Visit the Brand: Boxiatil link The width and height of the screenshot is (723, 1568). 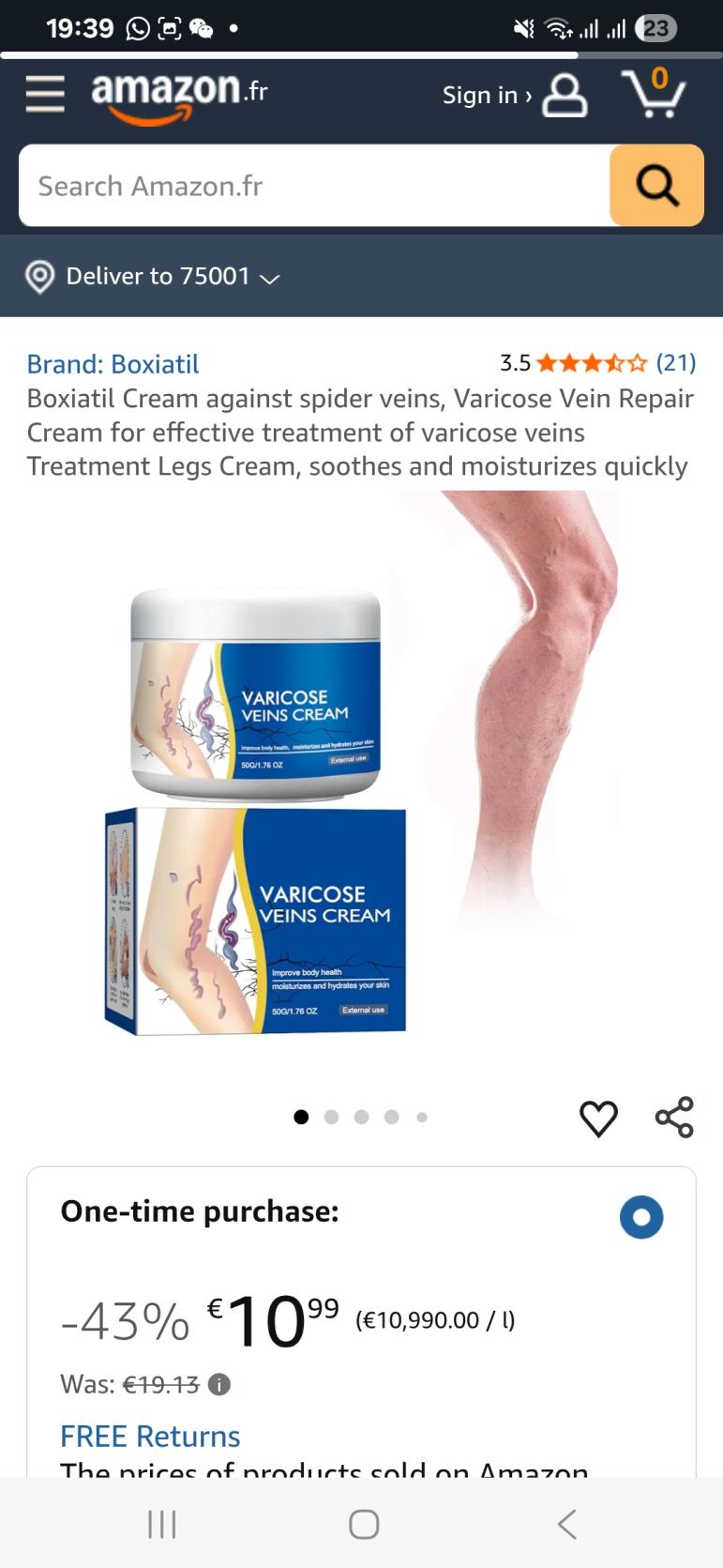[x=113, y=363]
